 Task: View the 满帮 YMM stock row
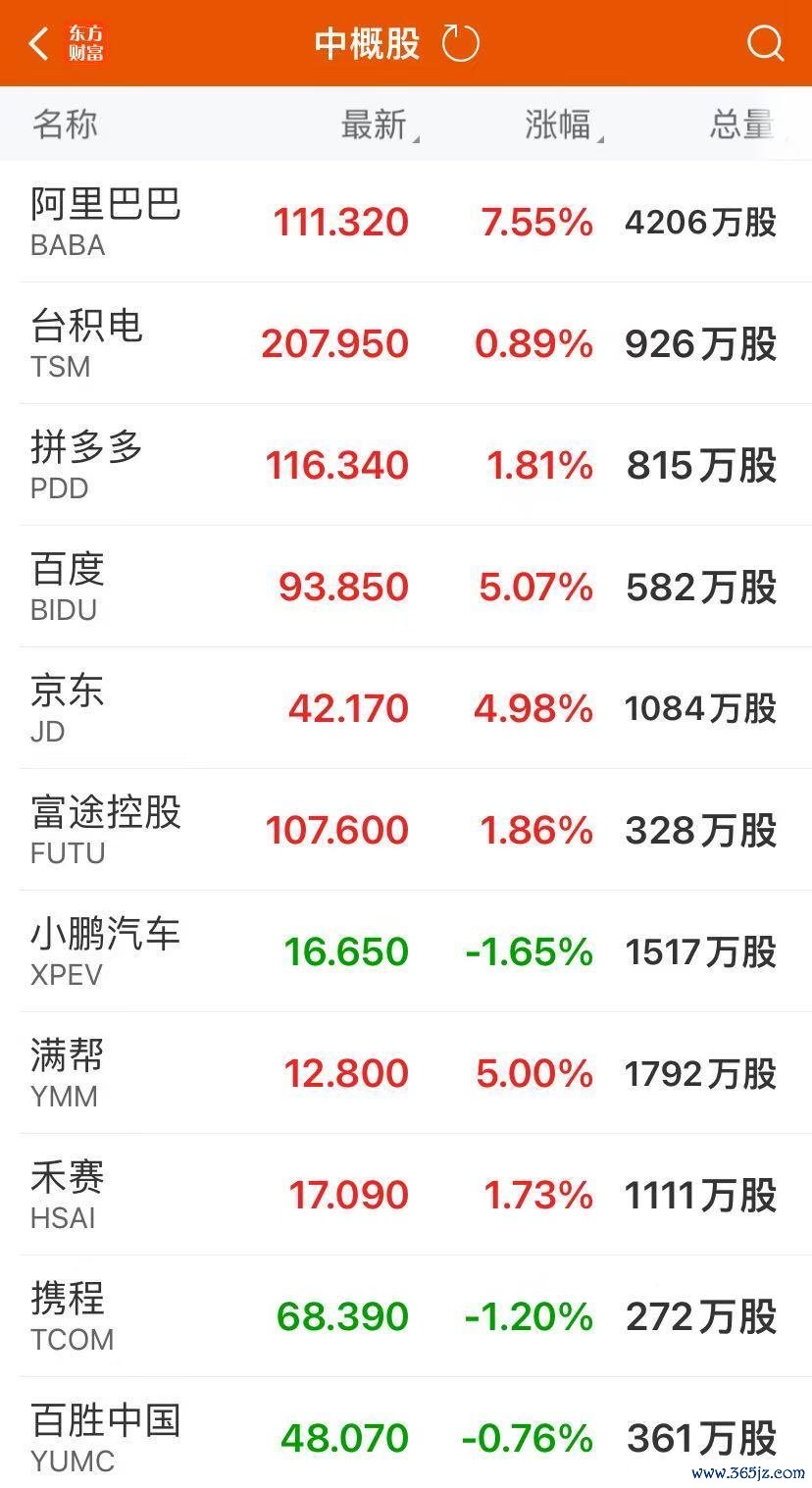pos(406,1073)
